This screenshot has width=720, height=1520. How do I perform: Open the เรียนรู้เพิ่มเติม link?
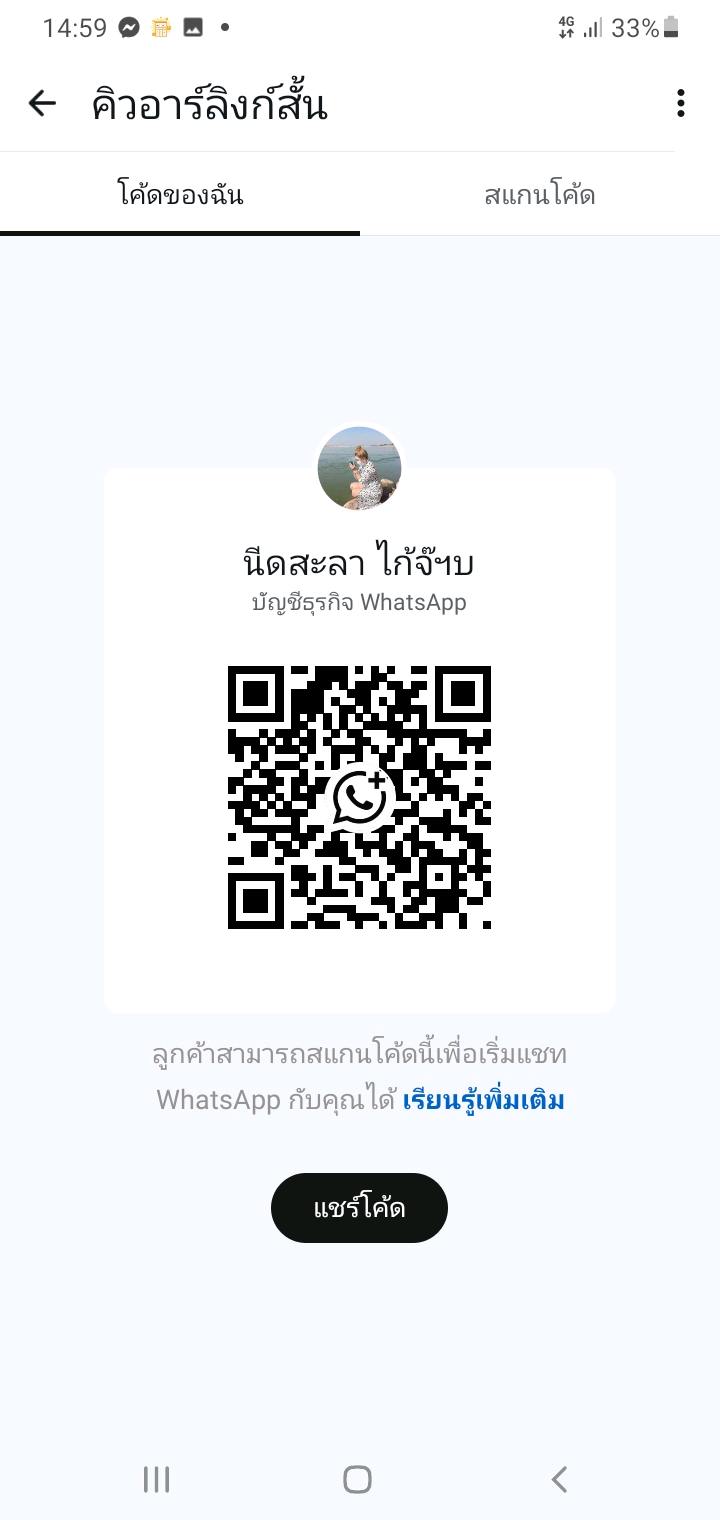click(483, 1101)
